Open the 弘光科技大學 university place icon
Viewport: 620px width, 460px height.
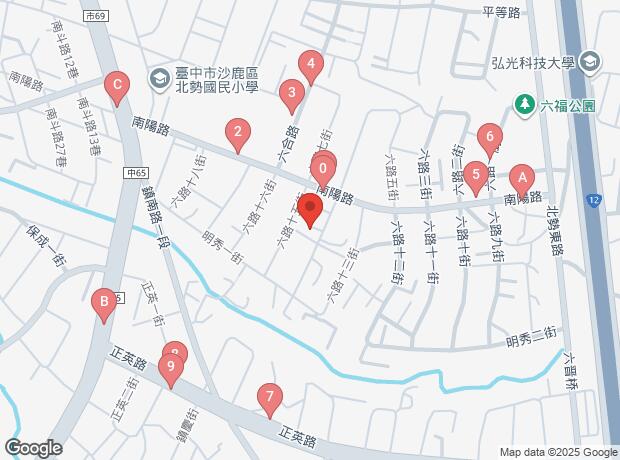(590, 62)
